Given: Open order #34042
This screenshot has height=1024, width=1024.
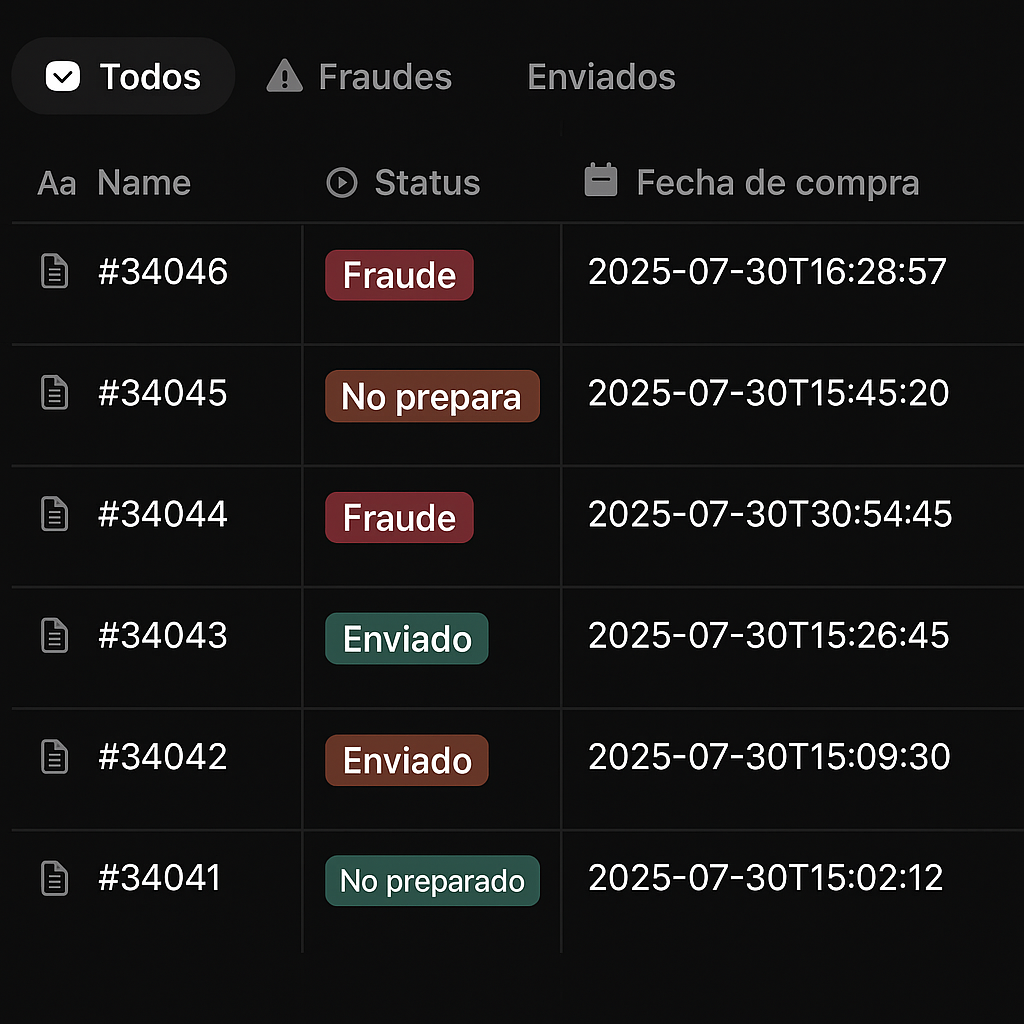Looking at the screenshot, I should pyautogui.click(x=162, y=757).
